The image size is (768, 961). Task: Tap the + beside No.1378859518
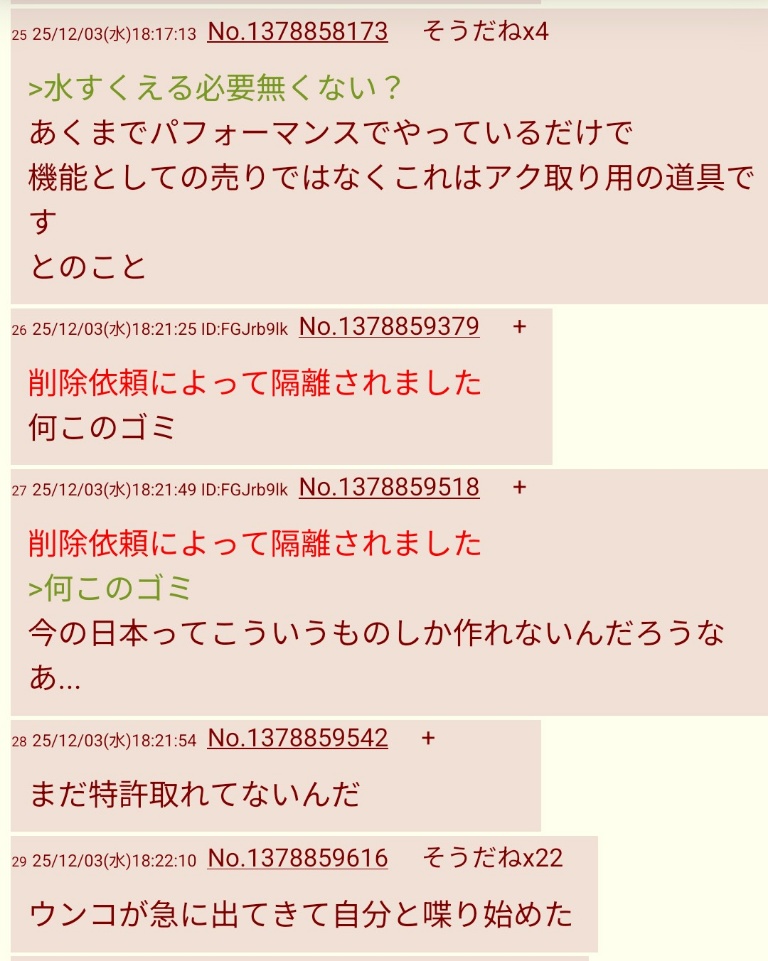click(519, 487)
